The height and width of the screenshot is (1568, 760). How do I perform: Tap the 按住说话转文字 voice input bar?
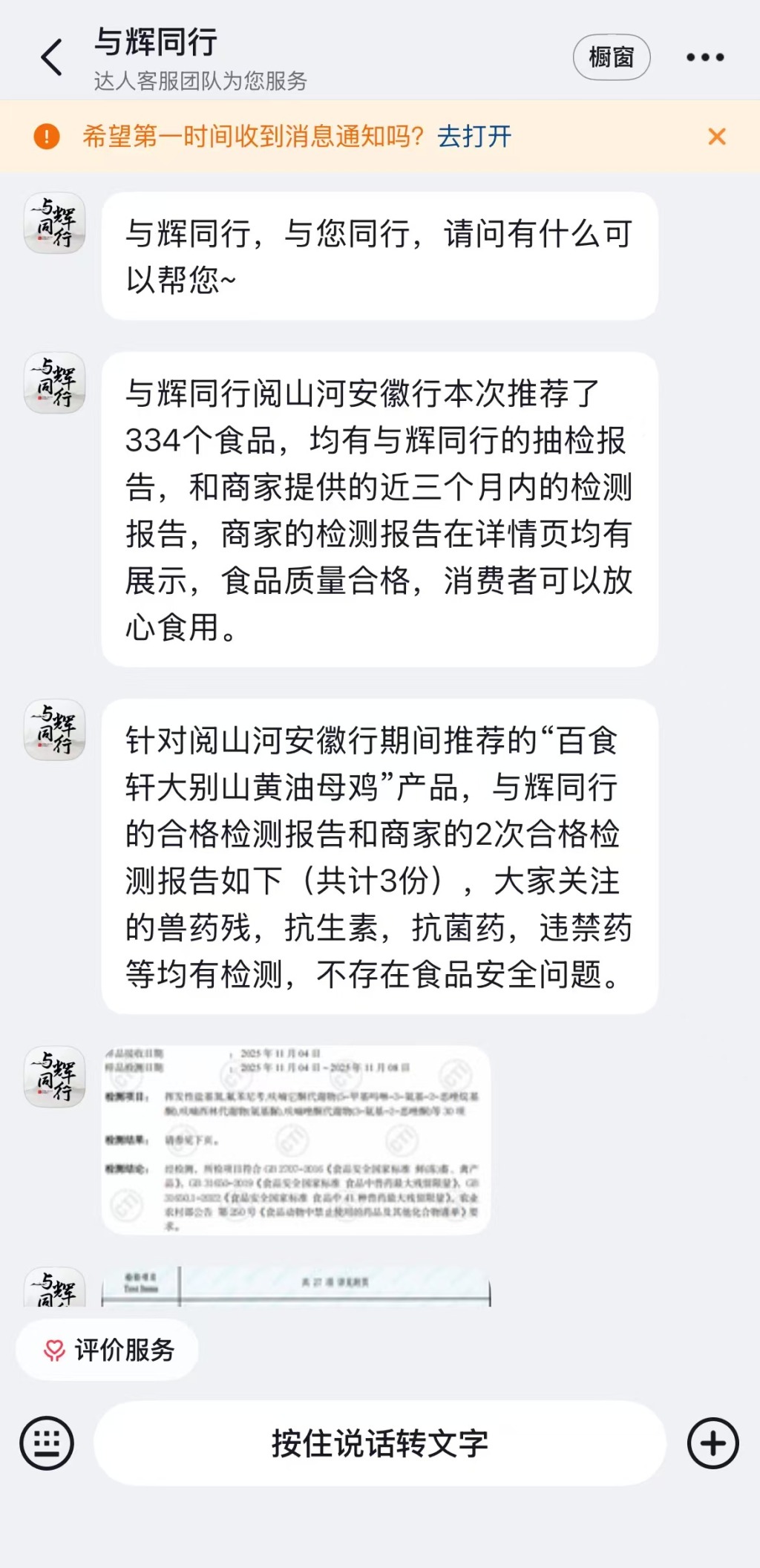pyautogui.click(x=379, y=1443)
